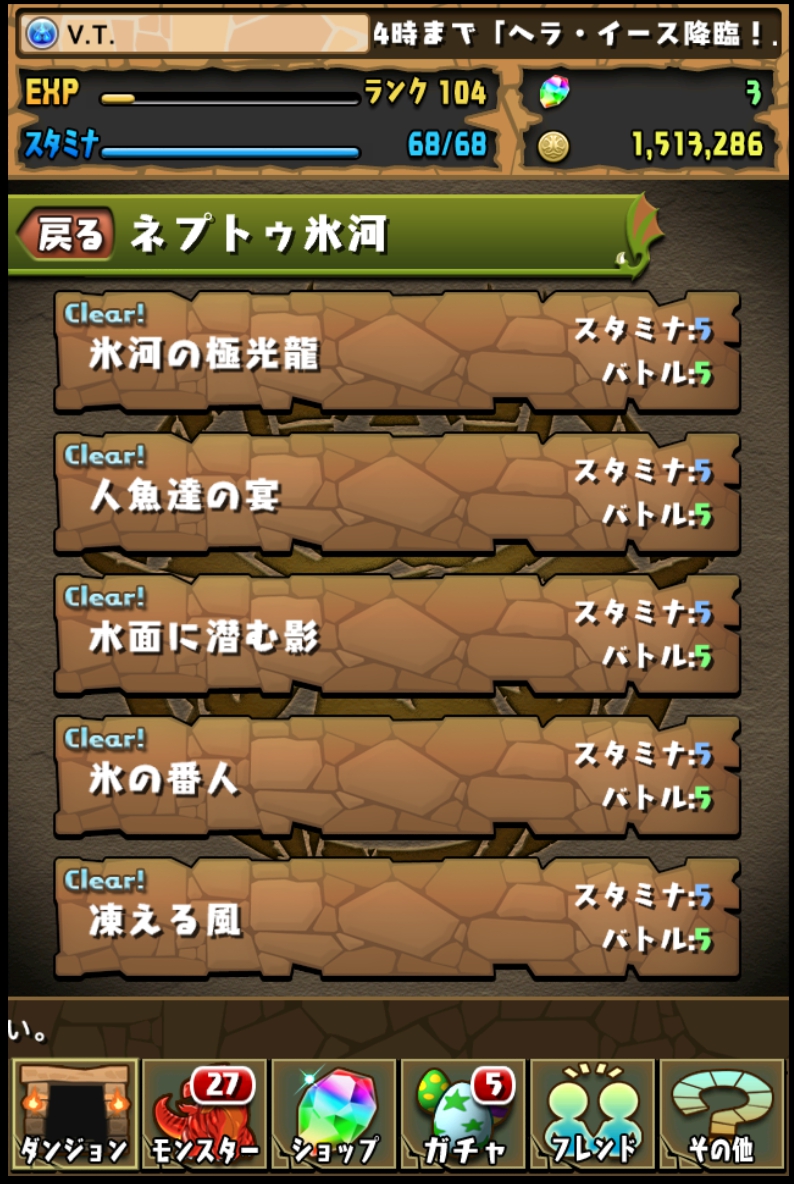Start the 凍える風 stage
Screen dimensions: 794x1184
(397, 918)
